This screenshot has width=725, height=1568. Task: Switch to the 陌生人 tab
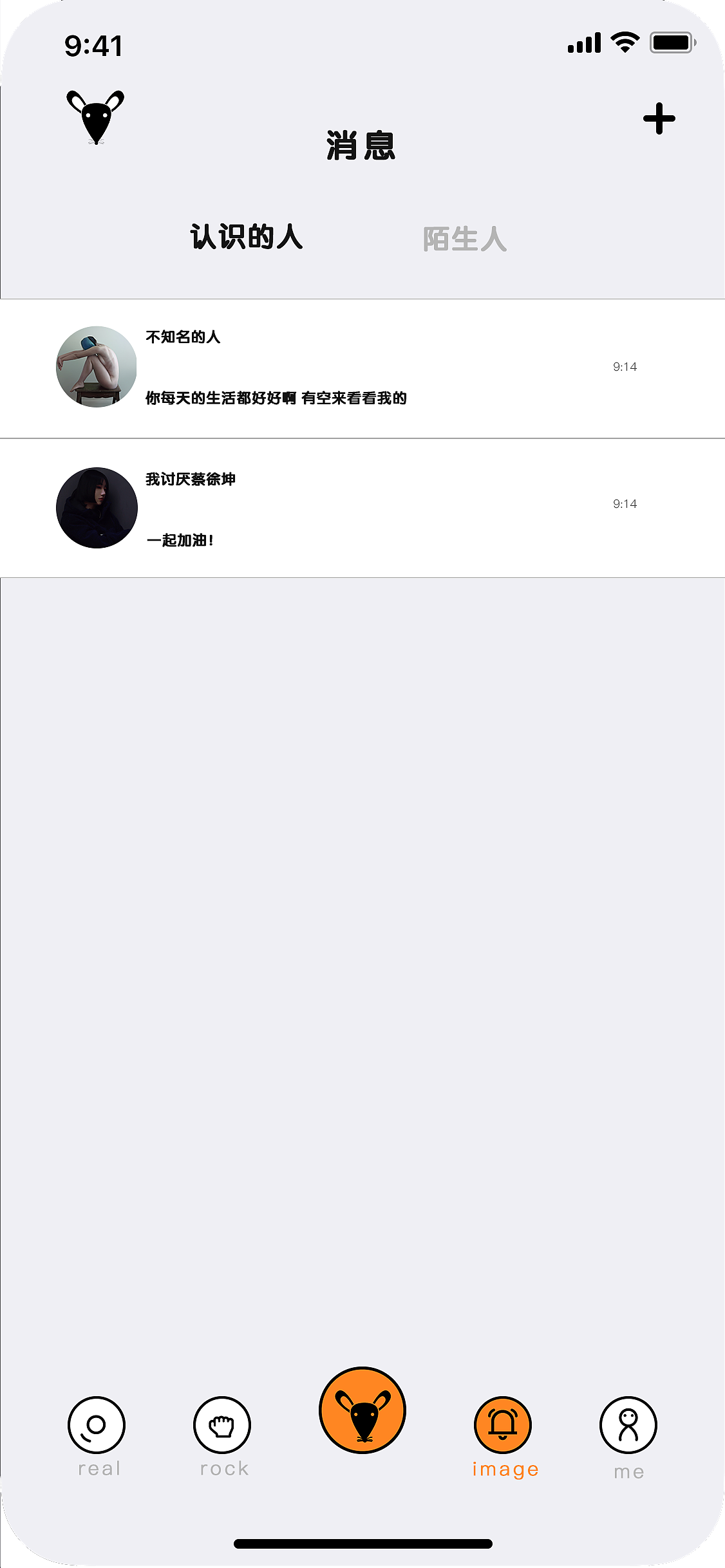coord(464,238)
